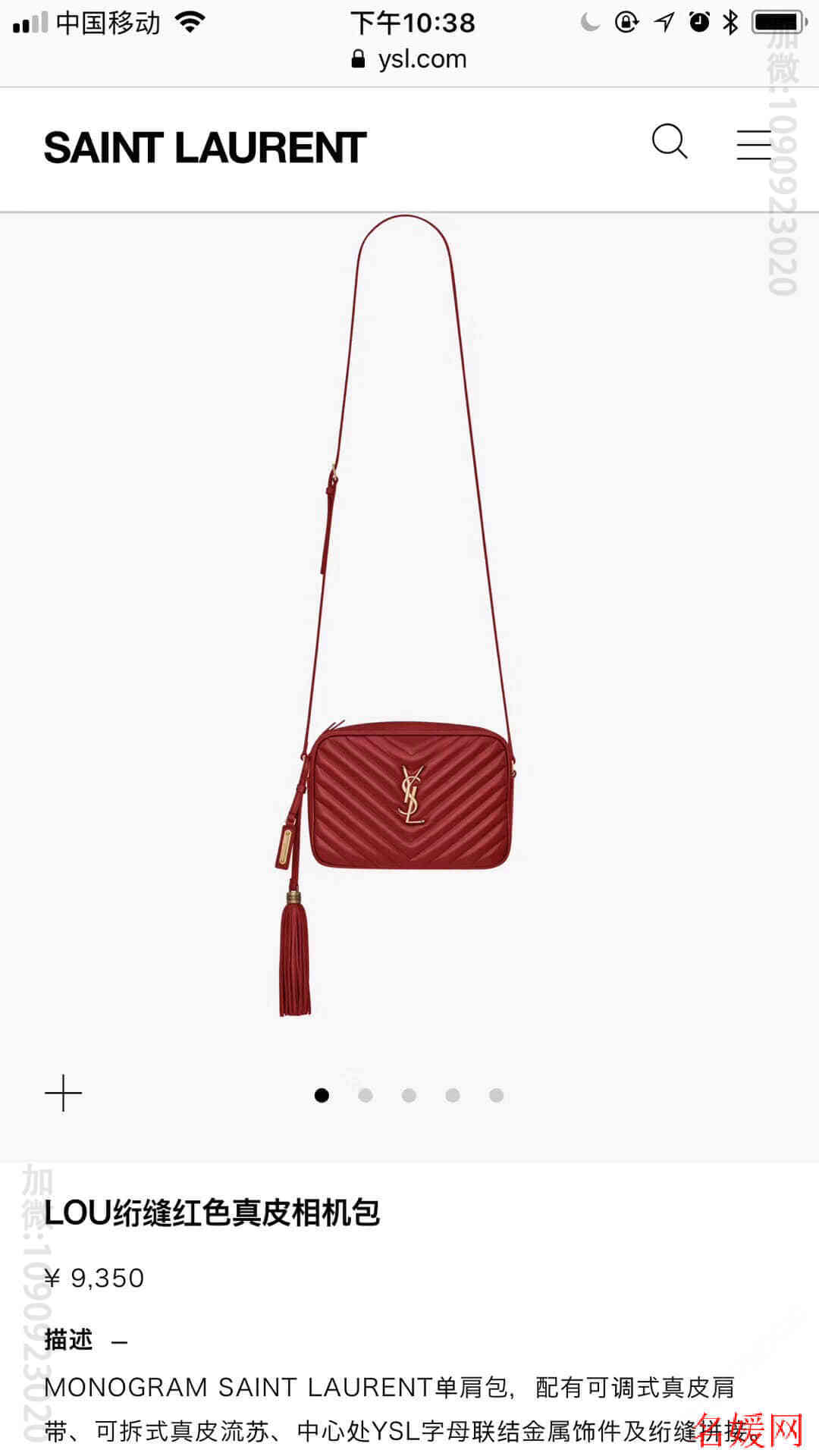Tap the ysl.com address bar
Screen dimensions: 819x1456
[409, 59]
